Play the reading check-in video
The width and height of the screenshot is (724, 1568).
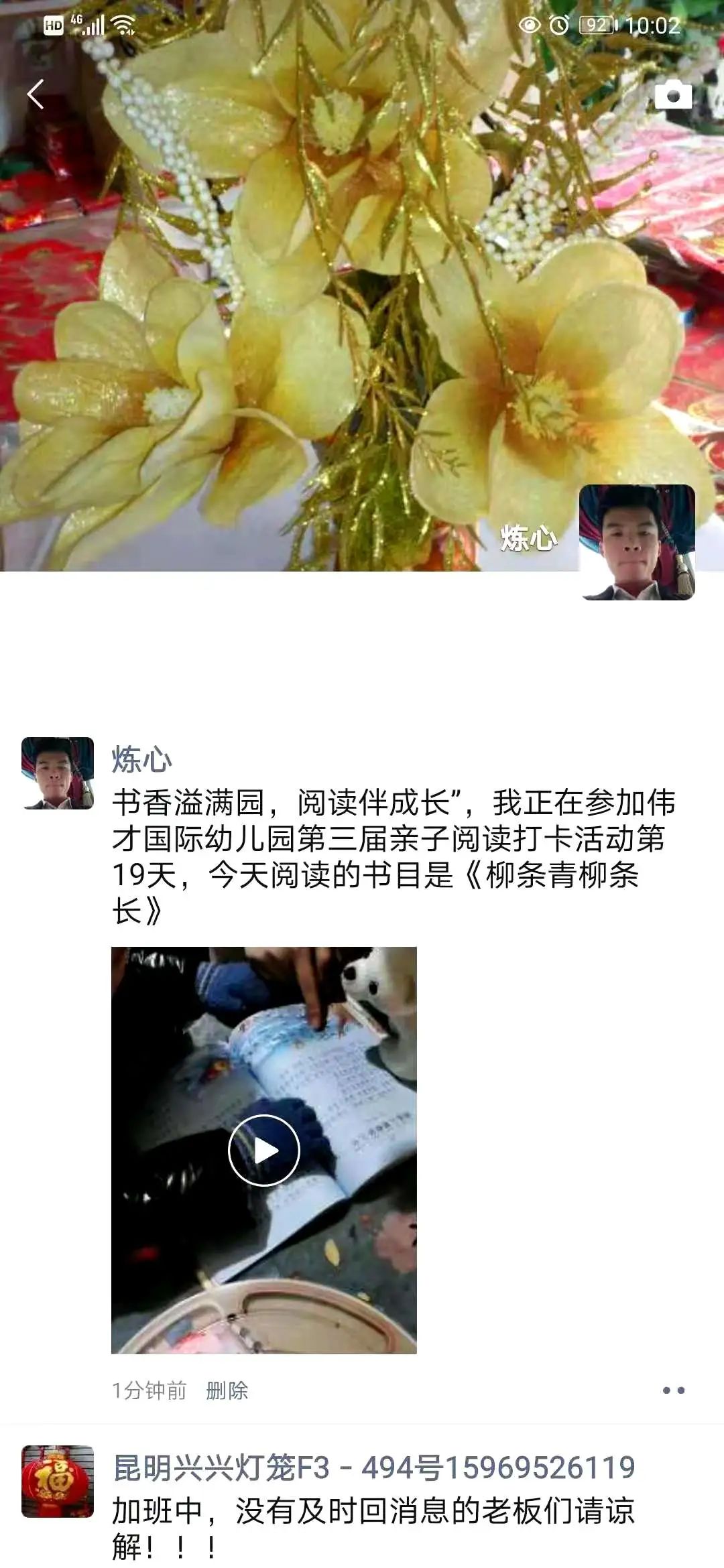(263, 1150)
